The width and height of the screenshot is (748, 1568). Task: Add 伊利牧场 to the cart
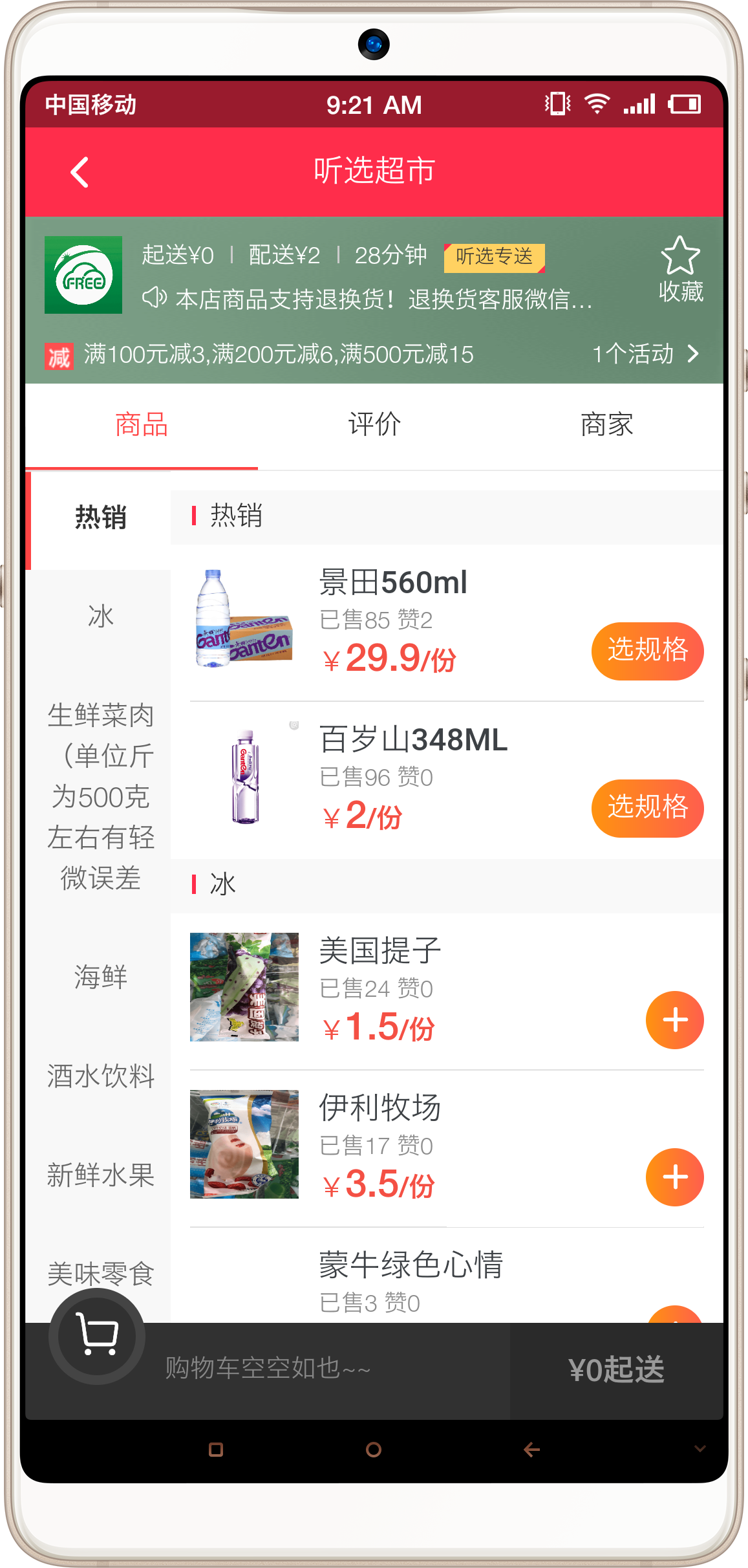pyautogui.click(x=674, y=1177)
